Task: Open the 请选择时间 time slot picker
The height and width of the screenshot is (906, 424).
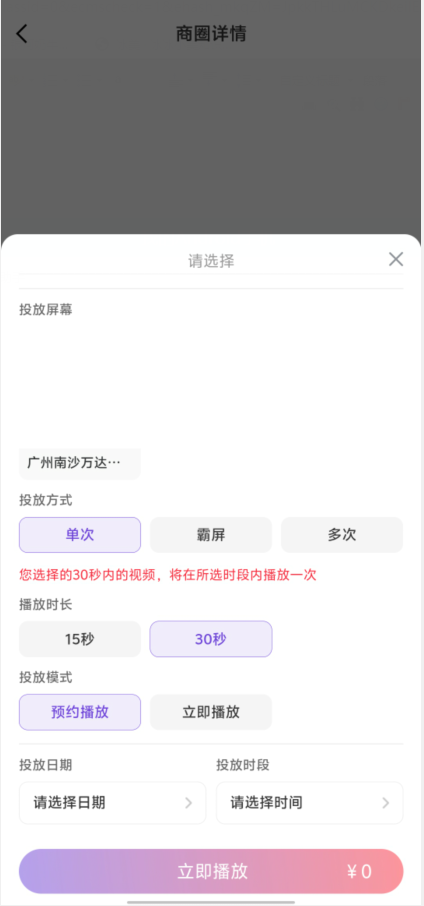Action: 310,803
